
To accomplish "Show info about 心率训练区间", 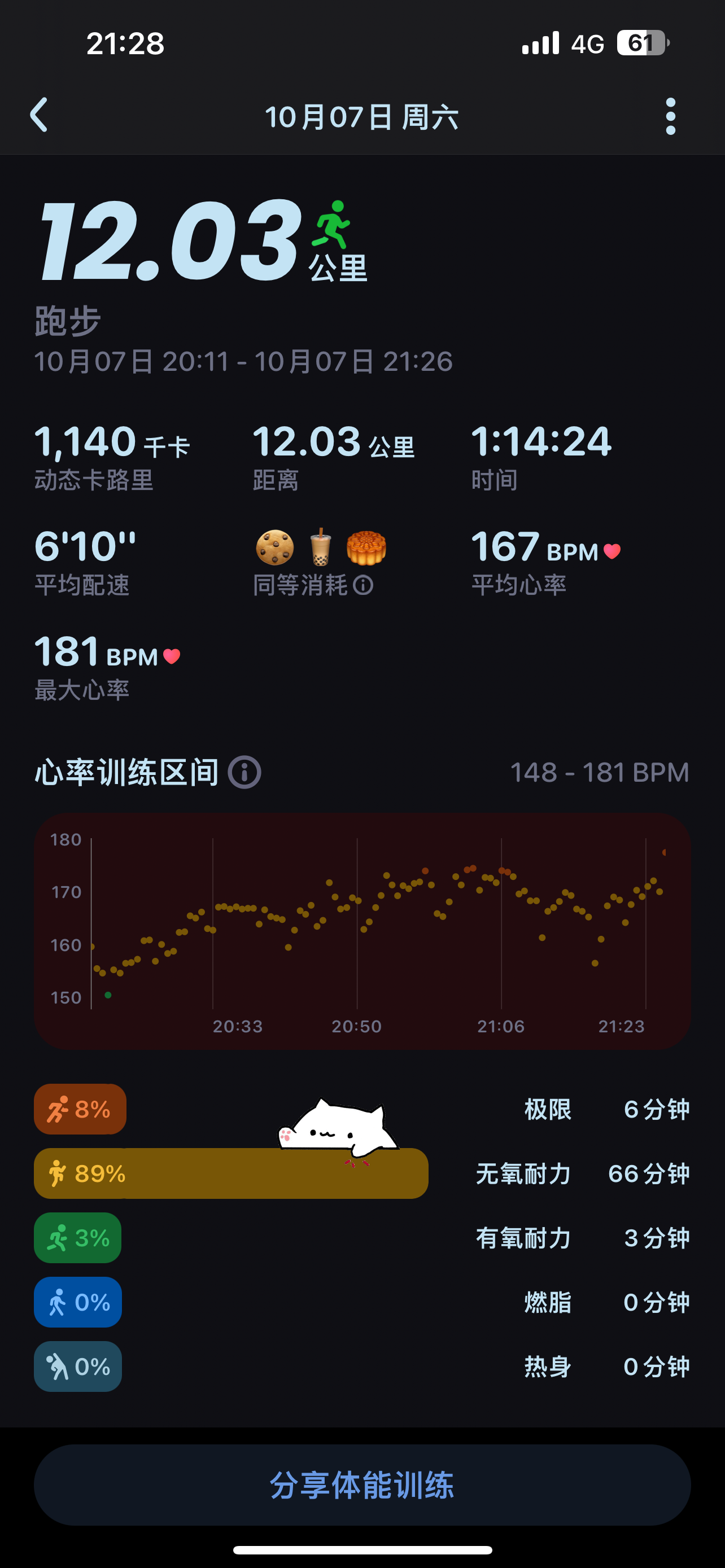I will click(x=244, y=773).
